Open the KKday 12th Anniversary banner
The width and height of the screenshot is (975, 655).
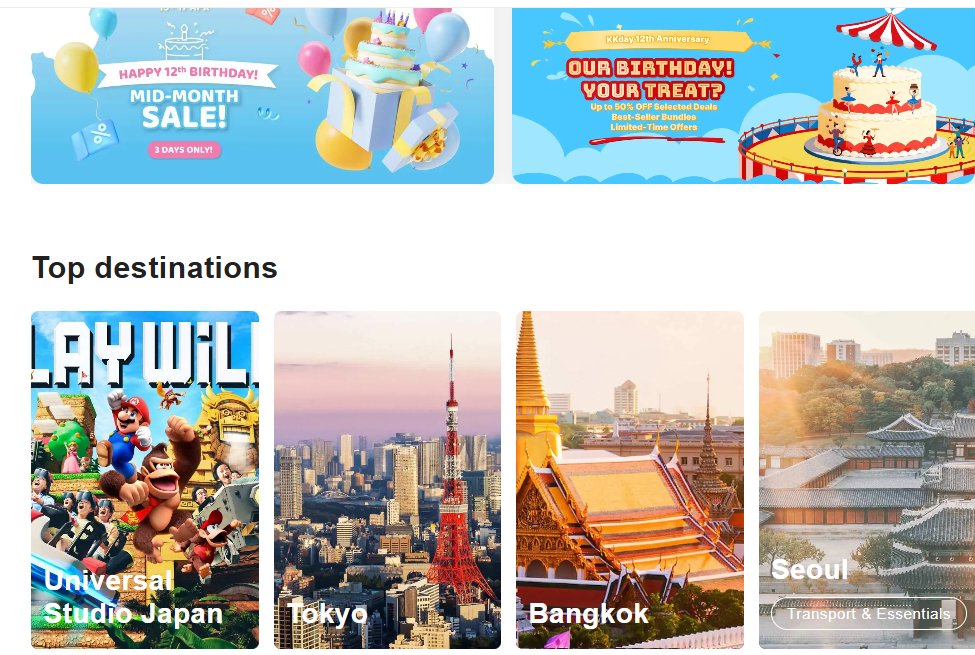[743, 95]
